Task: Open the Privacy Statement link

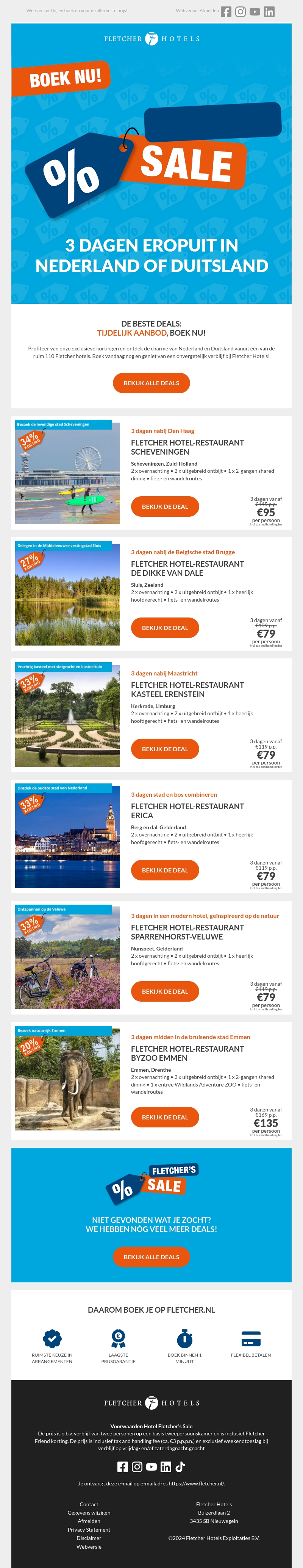Action: pos(89,1530)
